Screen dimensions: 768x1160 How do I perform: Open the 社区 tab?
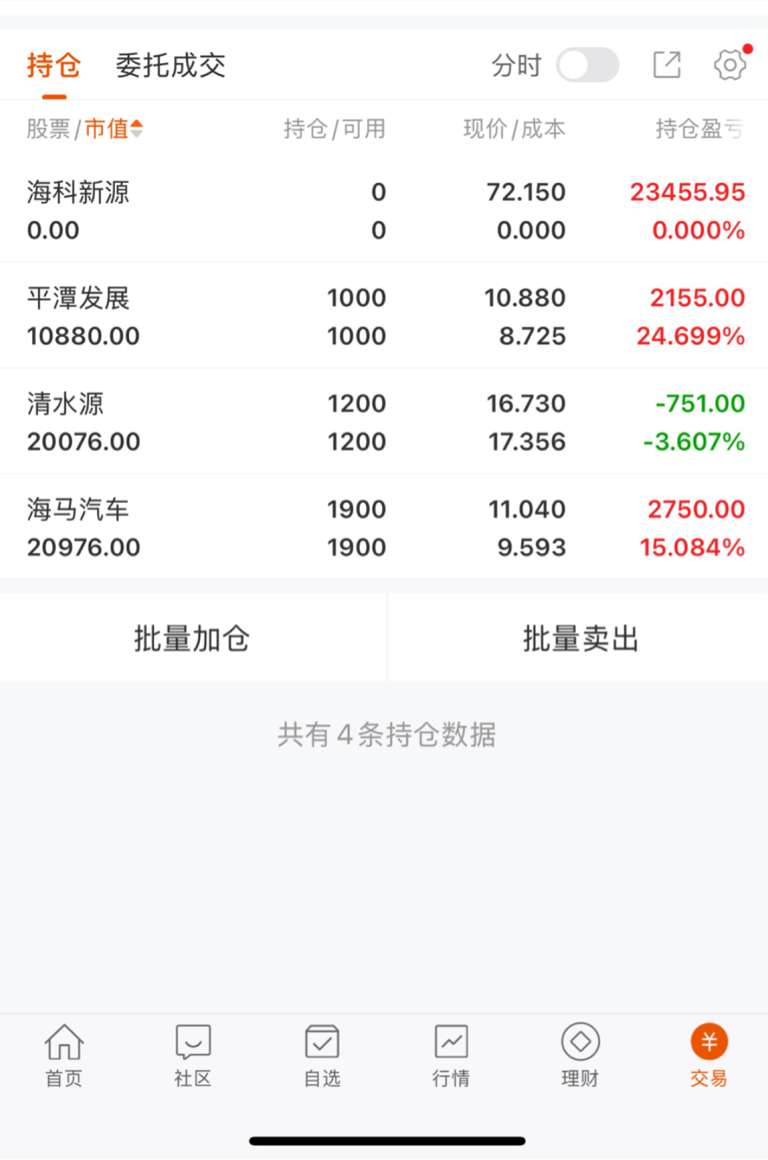(193, 1056)
